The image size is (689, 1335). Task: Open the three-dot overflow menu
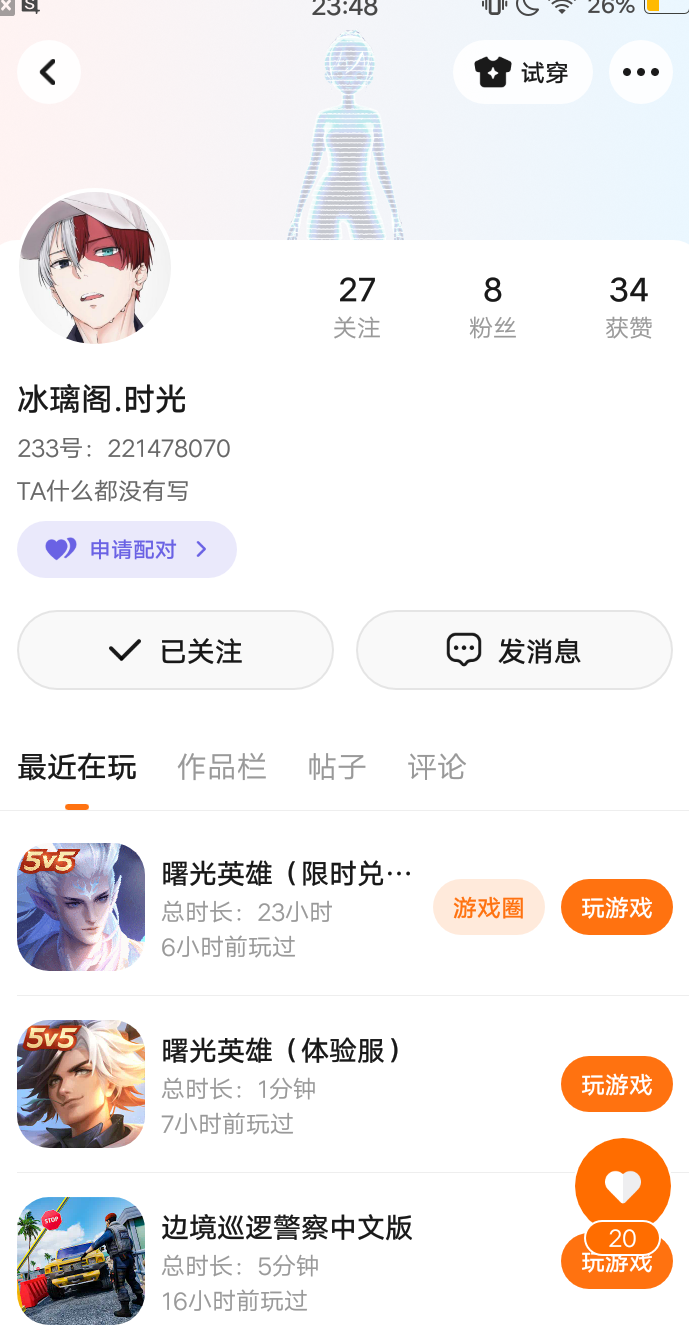tap(640, 72)
